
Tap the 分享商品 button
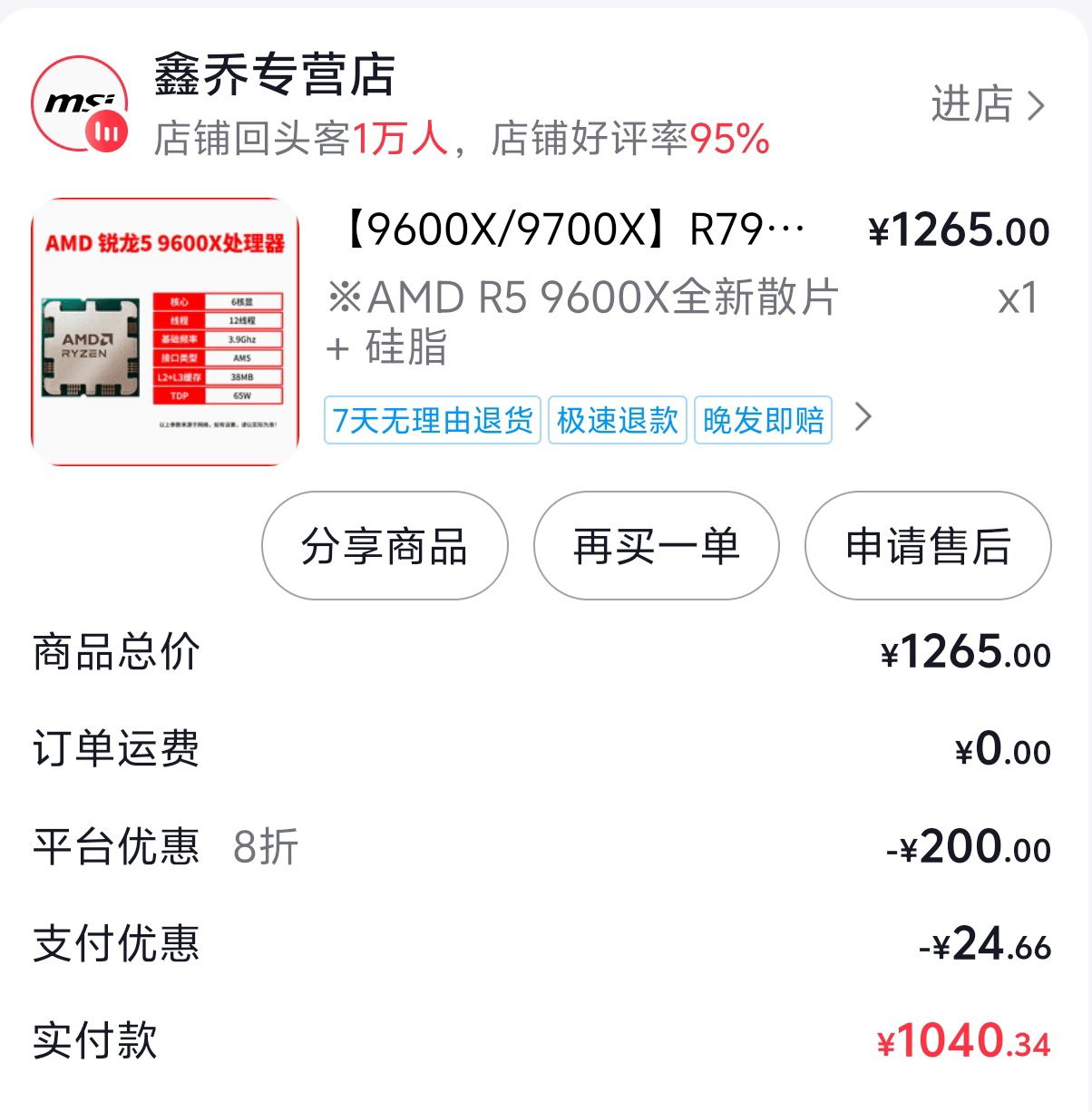(384, 546)
